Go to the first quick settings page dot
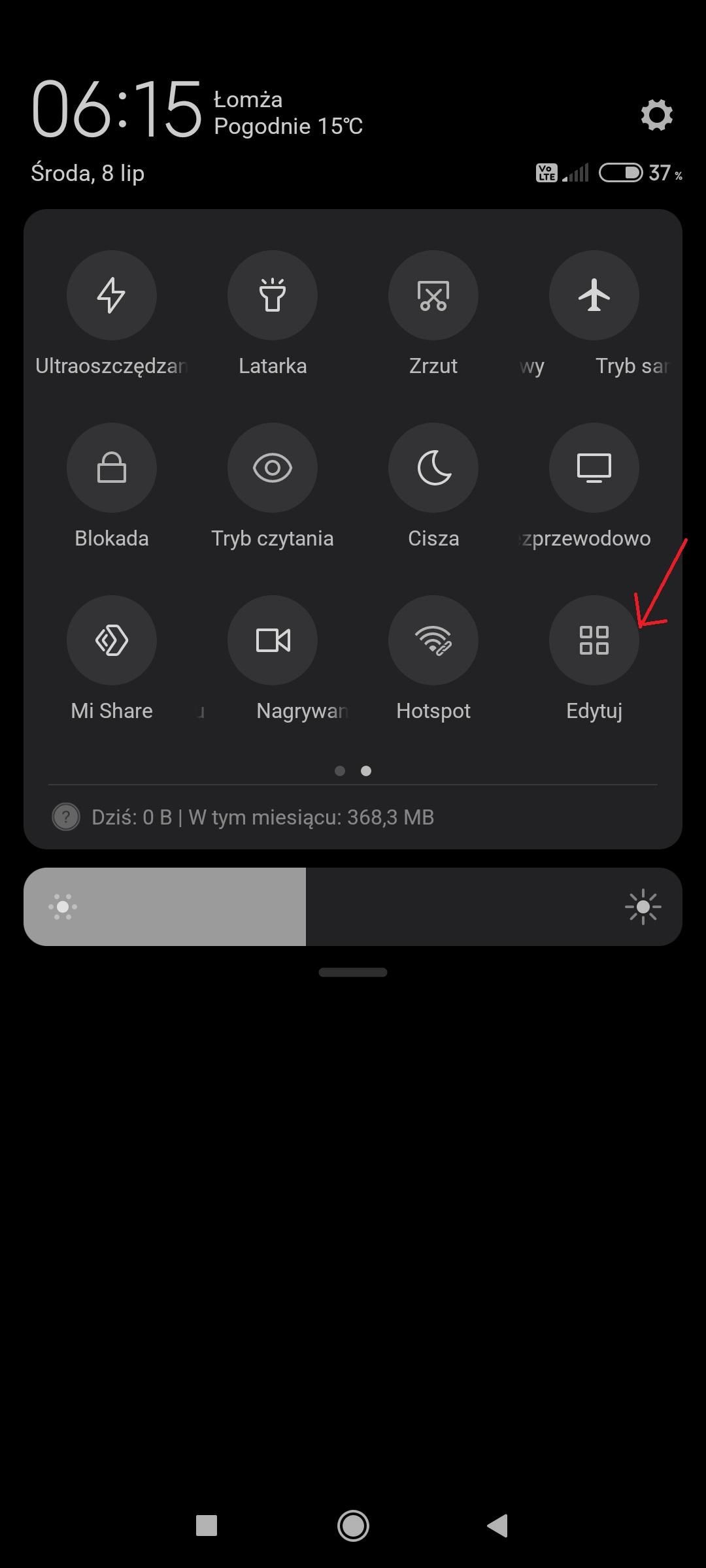This screenshot has height=1568, width=706. click(x=339, y=771)
